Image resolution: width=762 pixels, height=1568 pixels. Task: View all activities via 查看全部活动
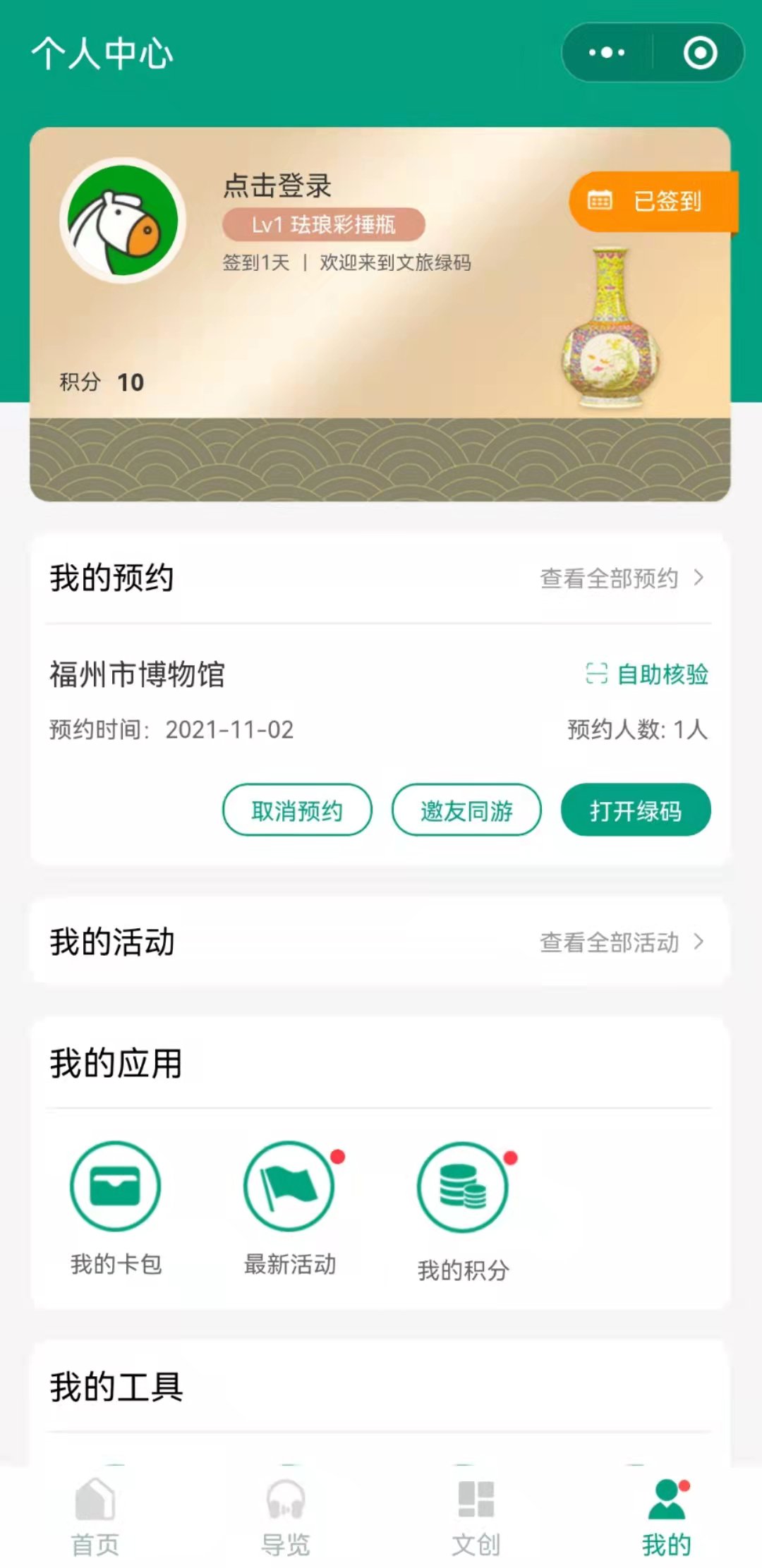[622, 942]
